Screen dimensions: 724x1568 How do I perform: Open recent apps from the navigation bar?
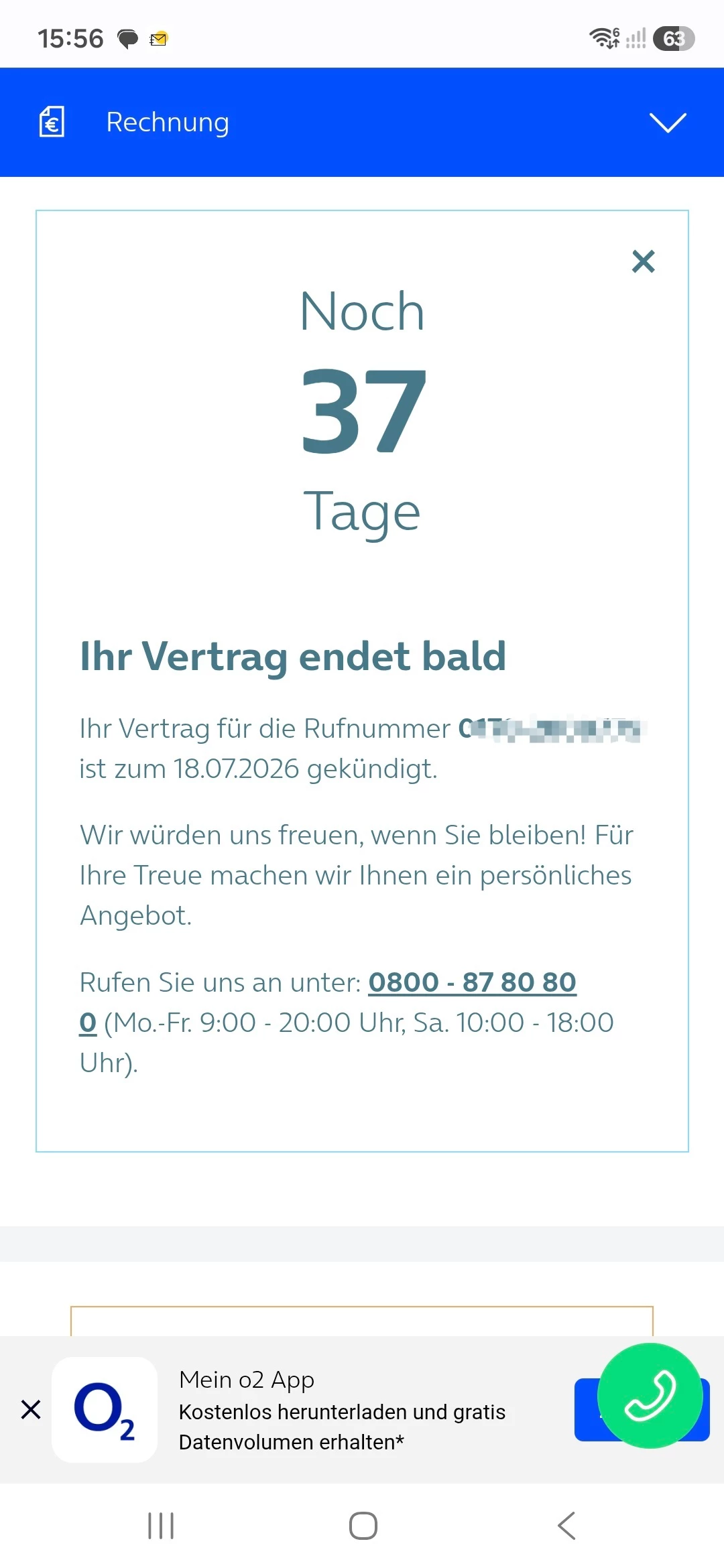click(x=161, y=1526)
